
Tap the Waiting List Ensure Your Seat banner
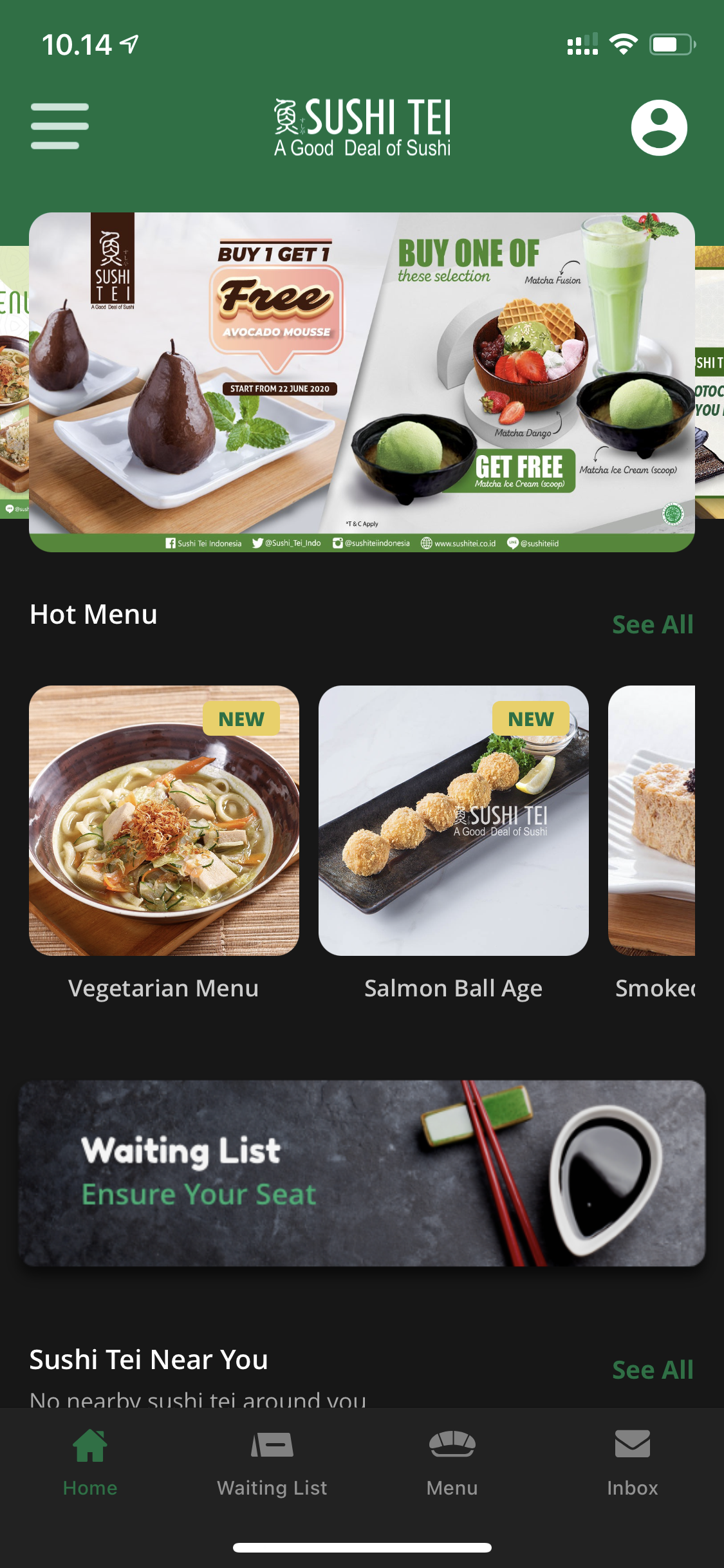point(362,1173)
